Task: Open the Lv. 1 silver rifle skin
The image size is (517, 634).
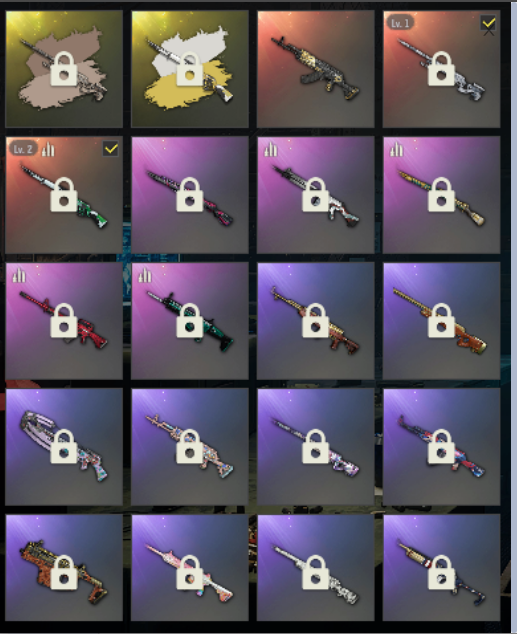Action: click(x=441, y=69)
